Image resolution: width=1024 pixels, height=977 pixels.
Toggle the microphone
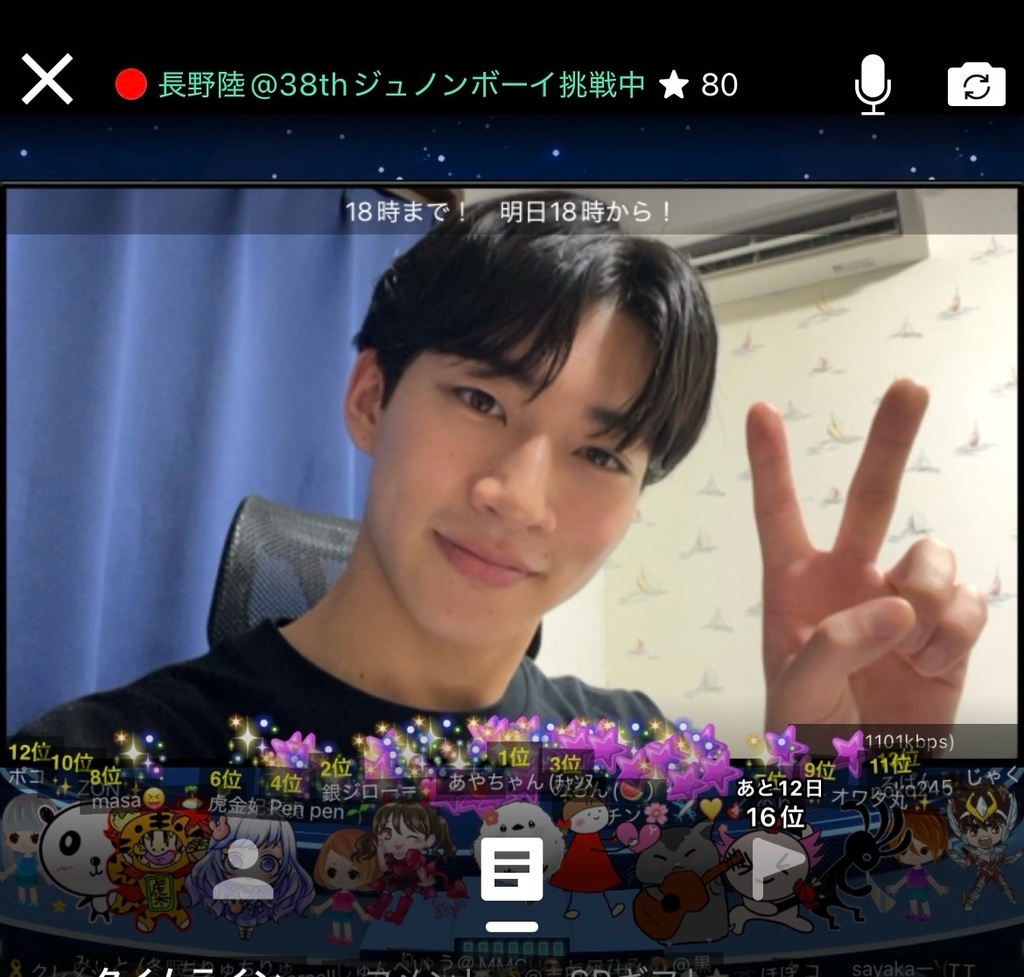[872, 84]
